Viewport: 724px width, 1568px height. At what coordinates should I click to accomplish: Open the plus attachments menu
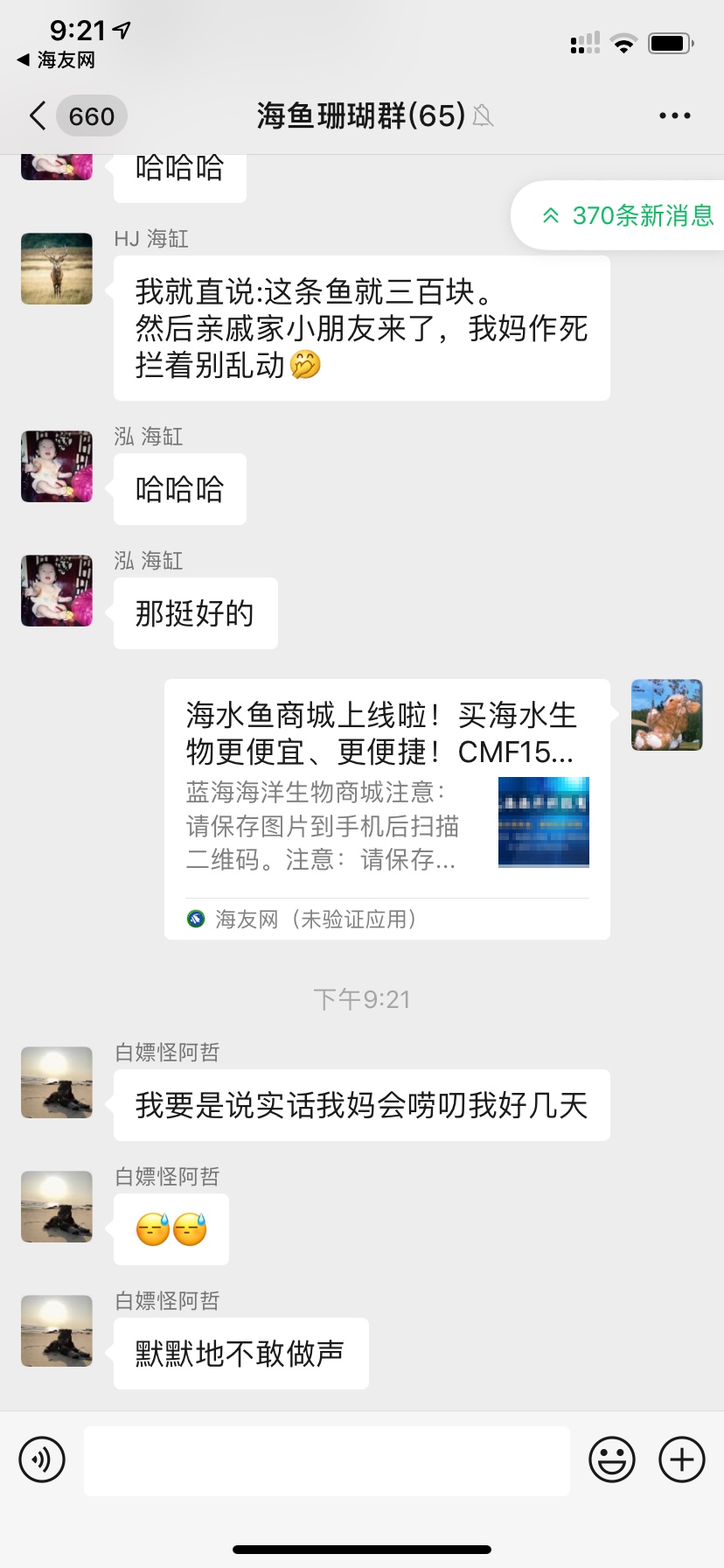coord(681,1459)
